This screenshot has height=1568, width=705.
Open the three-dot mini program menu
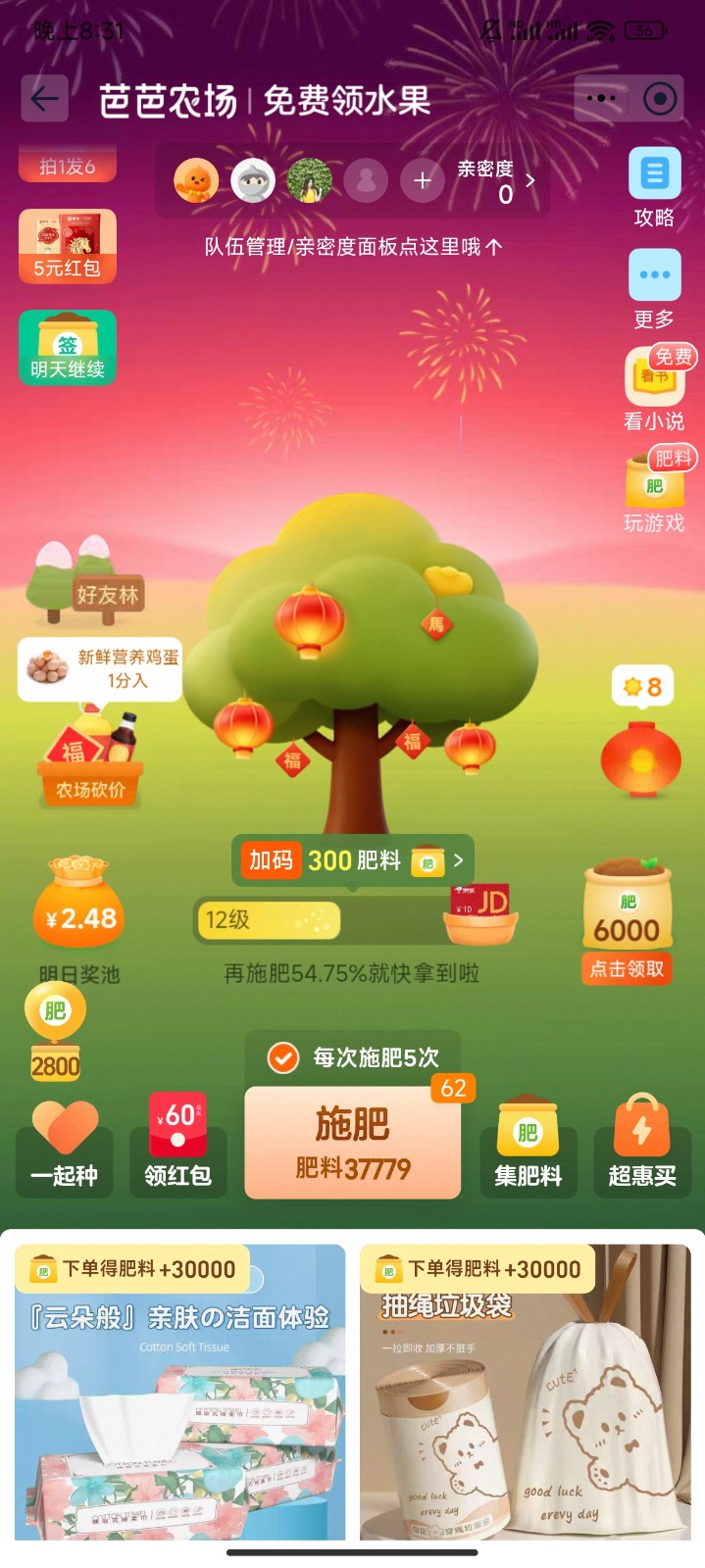point(600,98)
